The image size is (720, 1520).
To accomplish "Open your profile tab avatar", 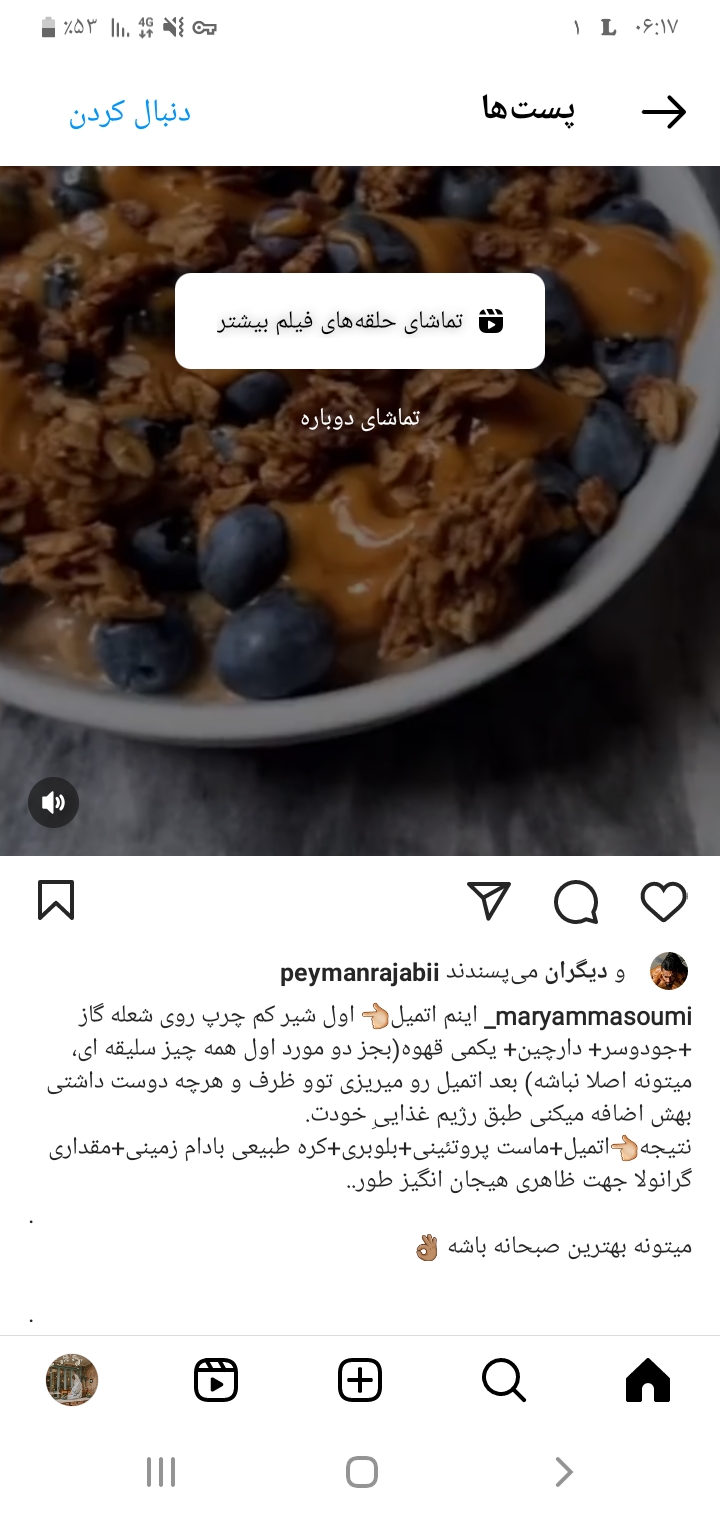I will click(72, 1381).
